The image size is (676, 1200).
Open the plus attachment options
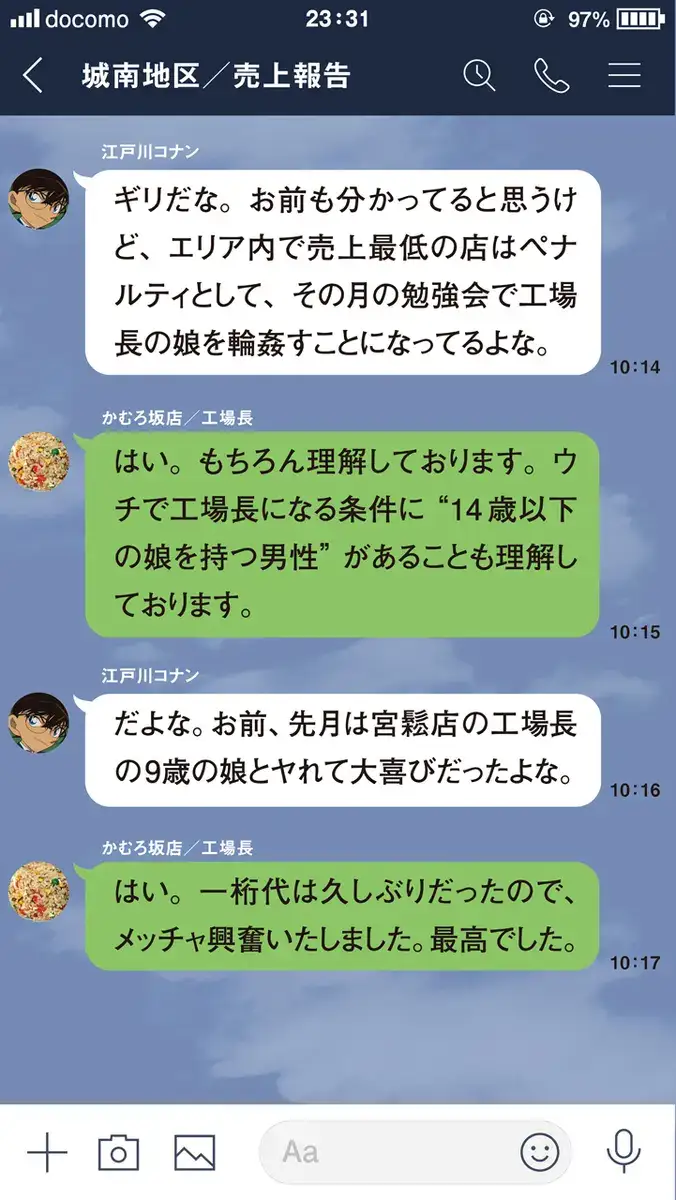[46, 1153]
